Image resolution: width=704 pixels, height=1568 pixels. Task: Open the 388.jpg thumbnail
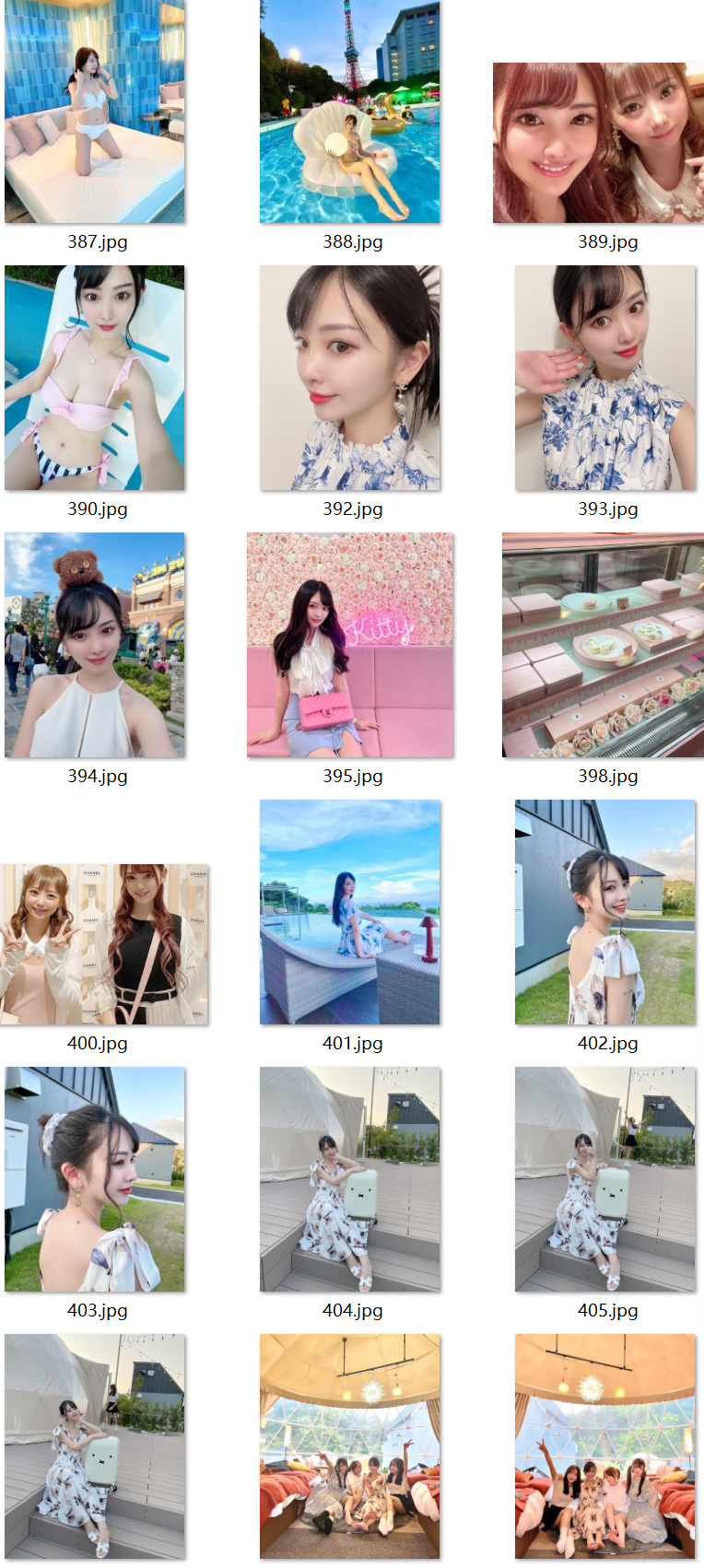tap(350, 111)
